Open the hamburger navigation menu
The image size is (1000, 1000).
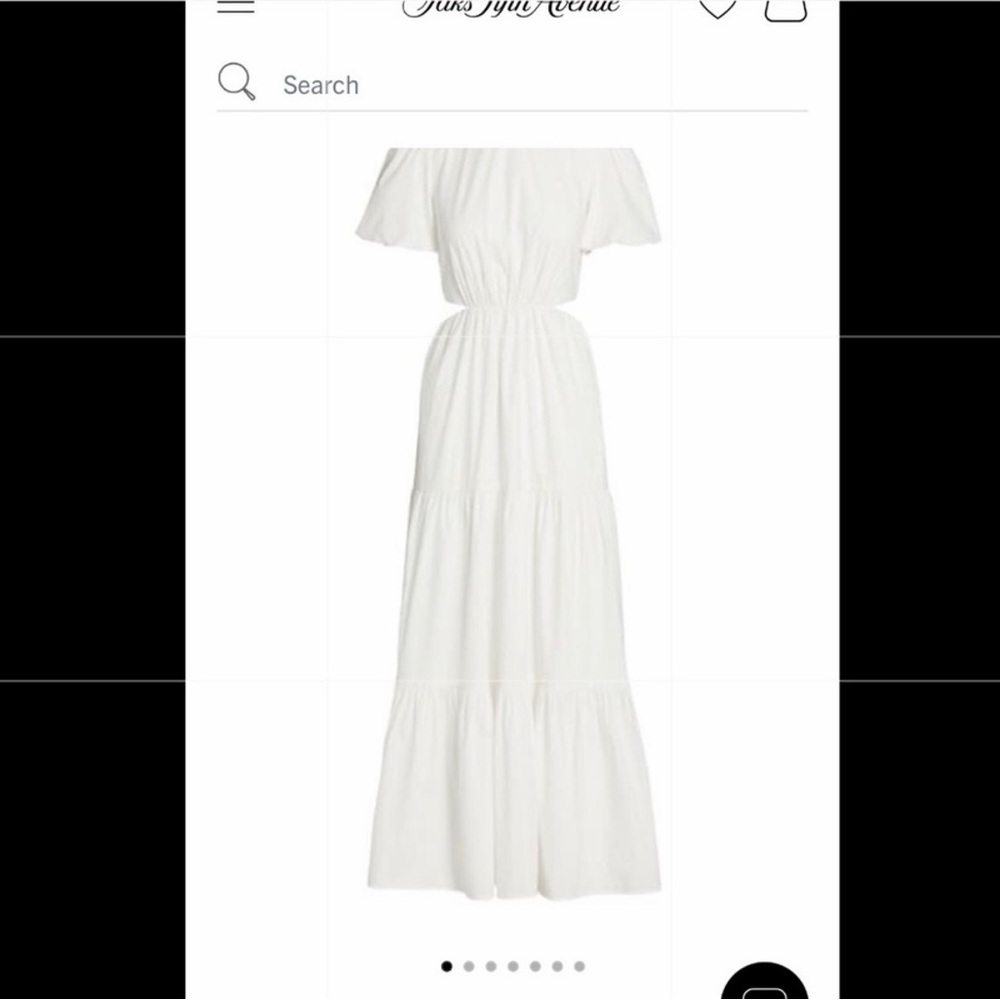235,5
